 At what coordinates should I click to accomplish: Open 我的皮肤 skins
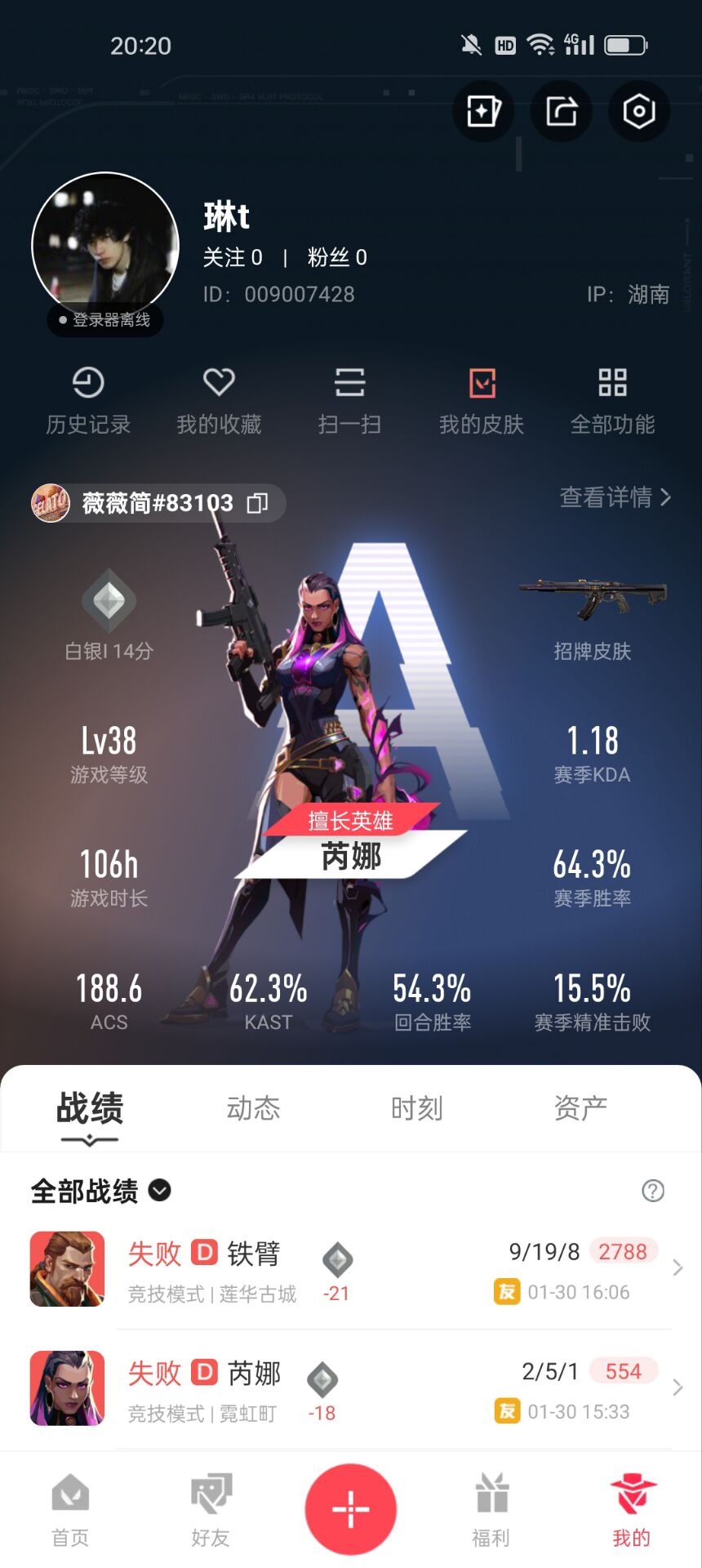click(x=482, y=401)
